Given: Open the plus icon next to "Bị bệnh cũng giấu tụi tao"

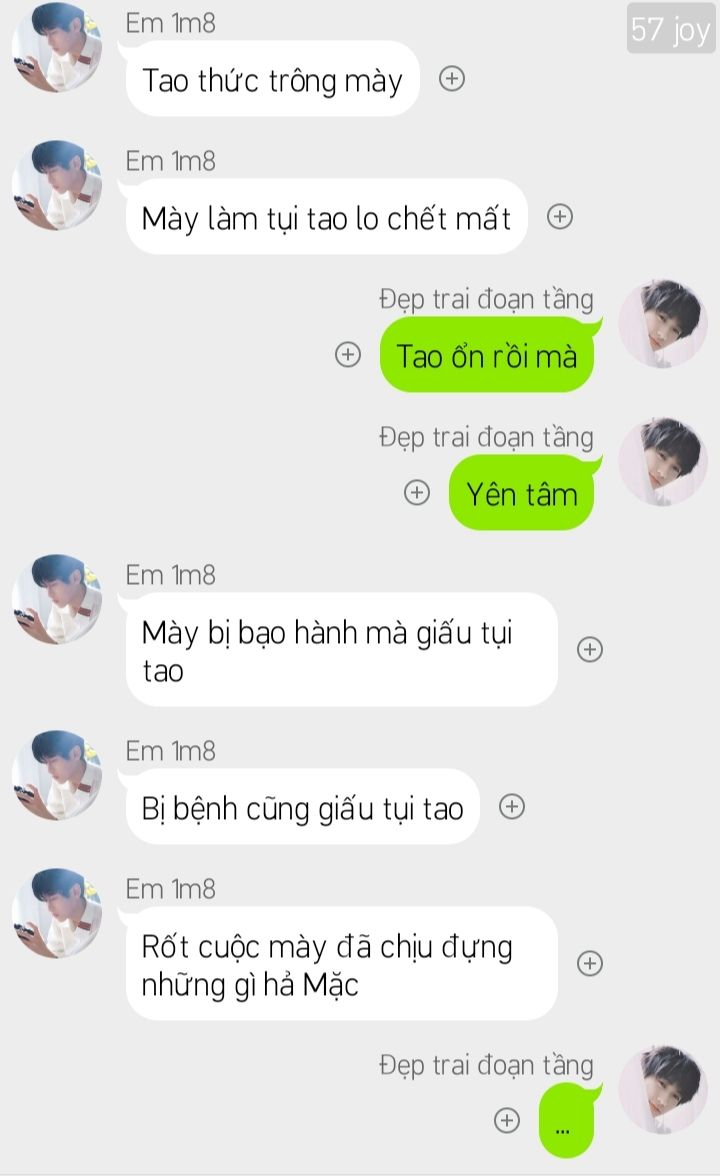Looking at the screenshot, I should pyautogui.click(x=512, y=807).
